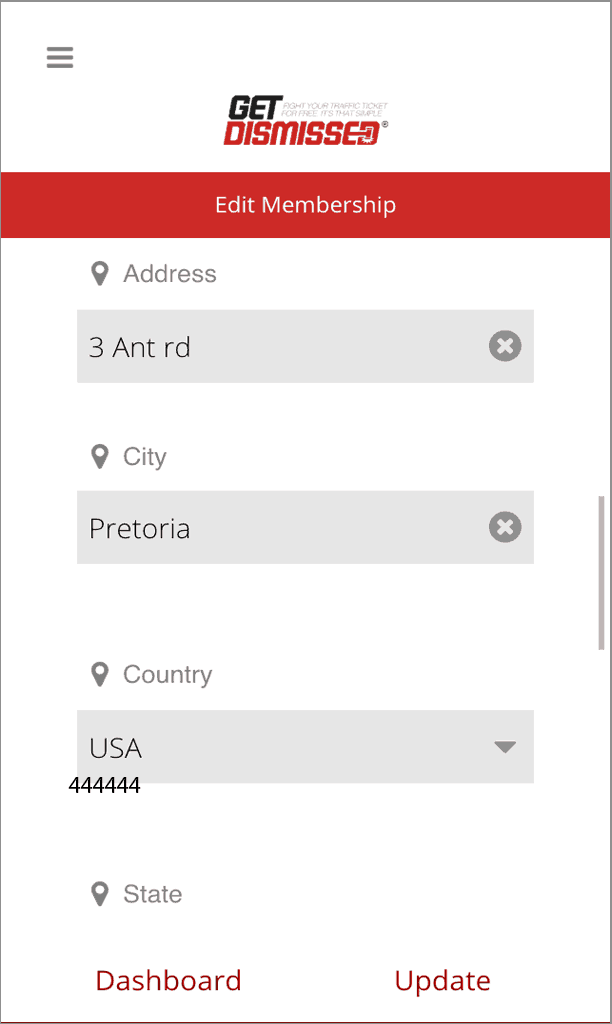
Task: Open the hamburger menu
Action: tap(60, 57)
